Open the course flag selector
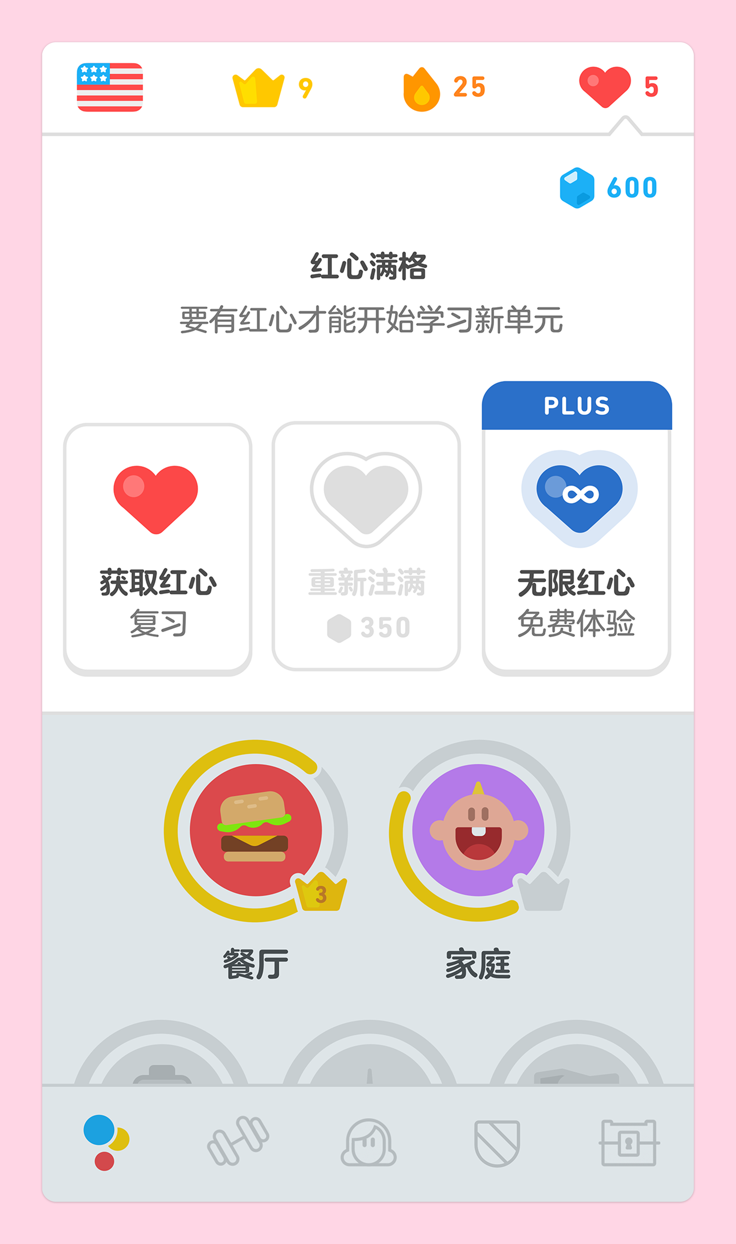This screenshot has width=736, height=1244. [x=110, y=87]
